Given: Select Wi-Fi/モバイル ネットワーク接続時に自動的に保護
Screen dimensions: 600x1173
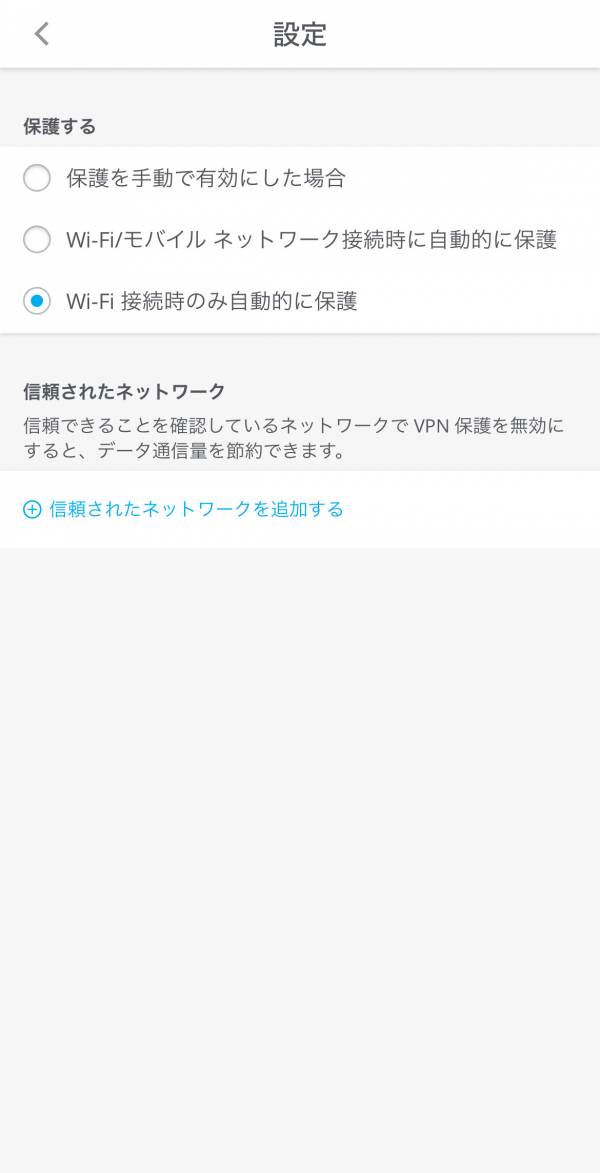Looking at the screenshot, I should 37,240.
